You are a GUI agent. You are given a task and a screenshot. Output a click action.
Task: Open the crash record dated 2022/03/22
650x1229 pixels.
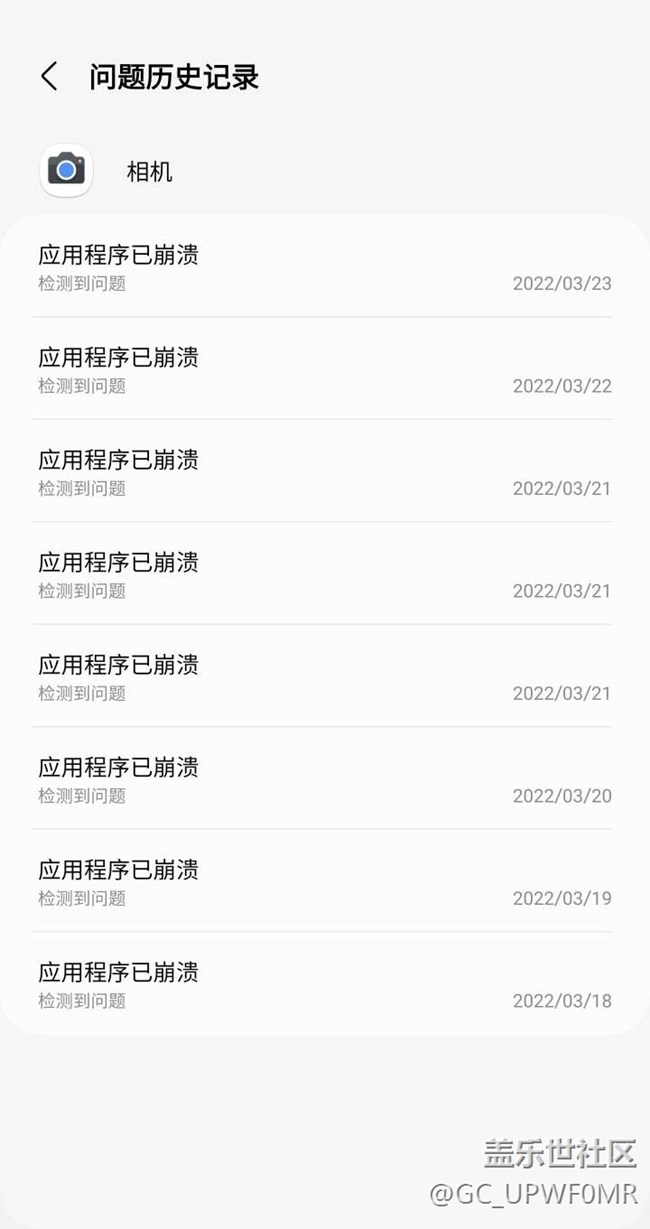tap(325, 369)
